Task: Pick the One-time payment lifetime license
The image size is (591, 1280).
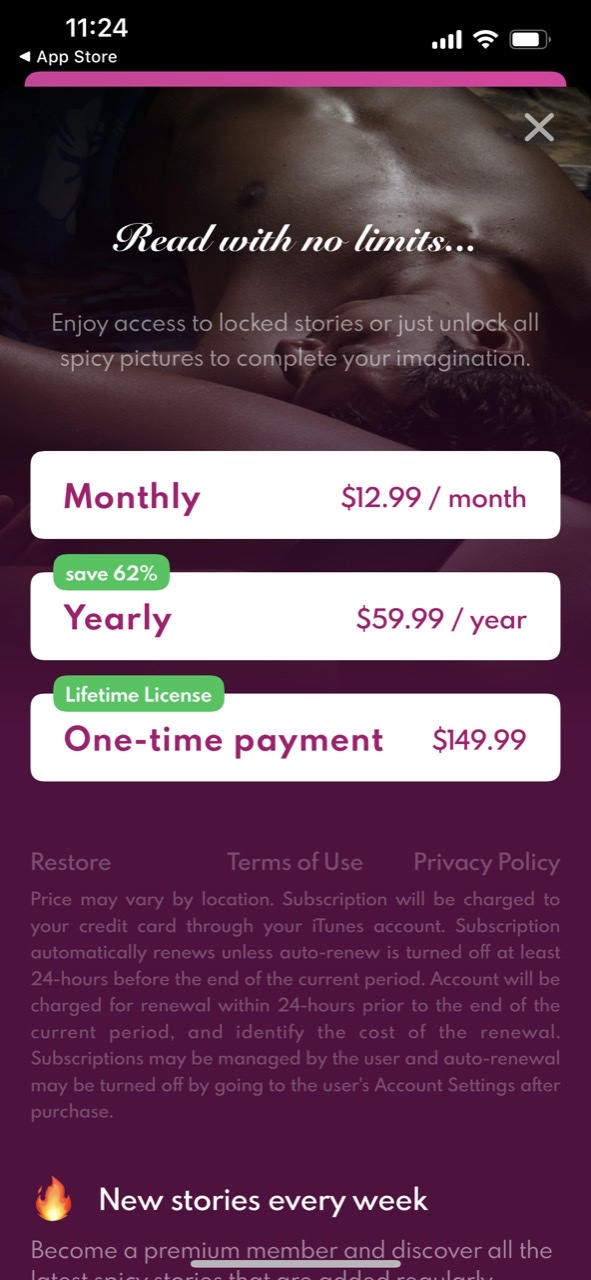Action: (x=295, y=737)
